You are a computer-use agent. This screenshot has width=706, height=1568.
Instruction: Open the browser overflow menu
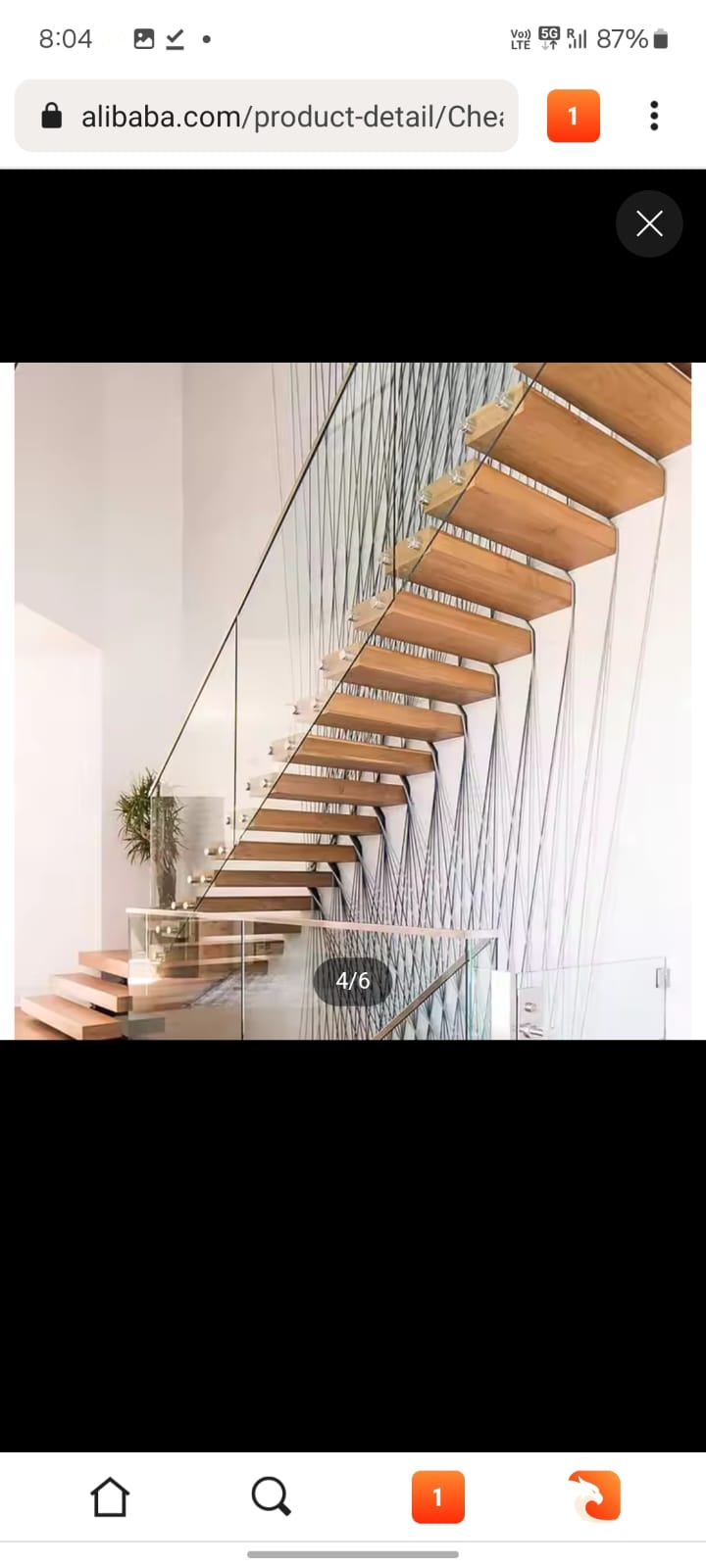point(654,116)
